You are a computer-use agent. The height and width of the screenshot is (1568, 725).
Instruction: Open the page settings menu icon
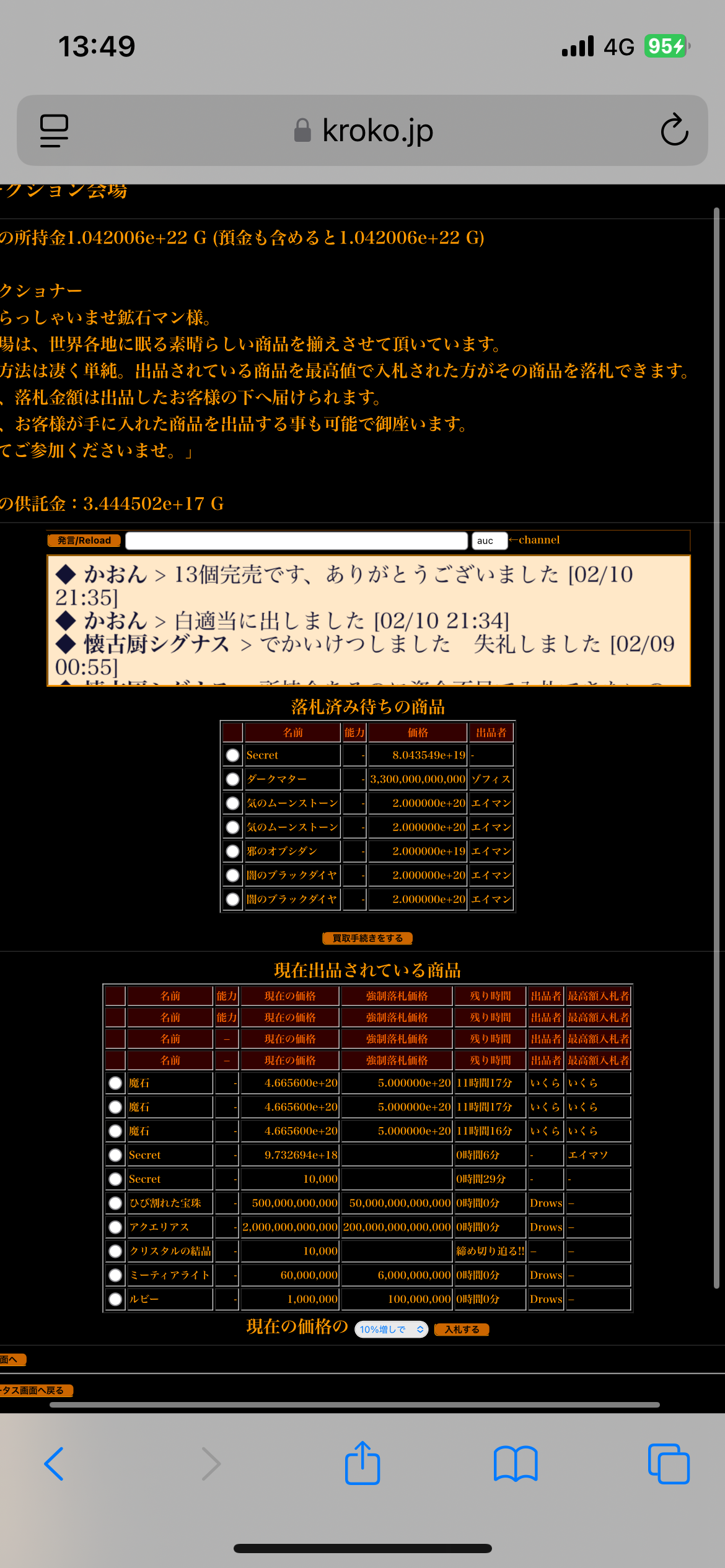point(54,131)
